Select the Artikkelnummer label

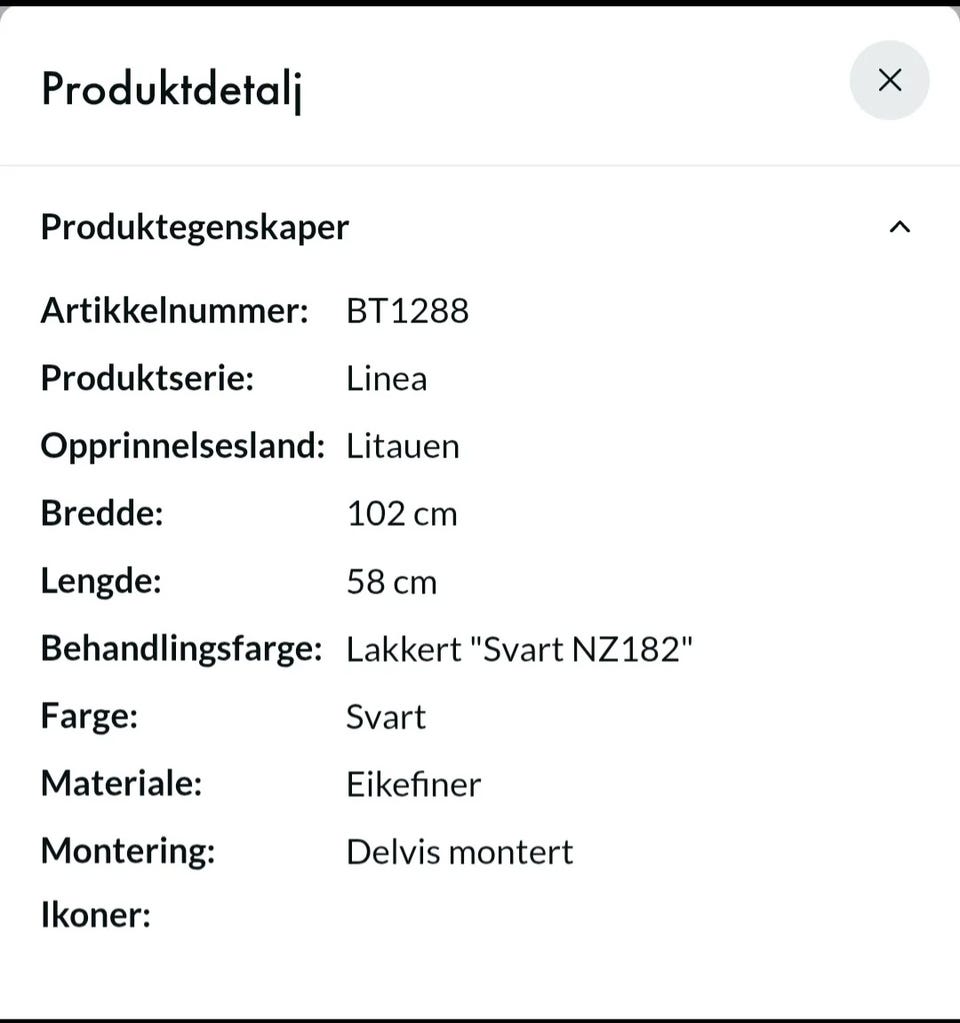coord(174,311)
